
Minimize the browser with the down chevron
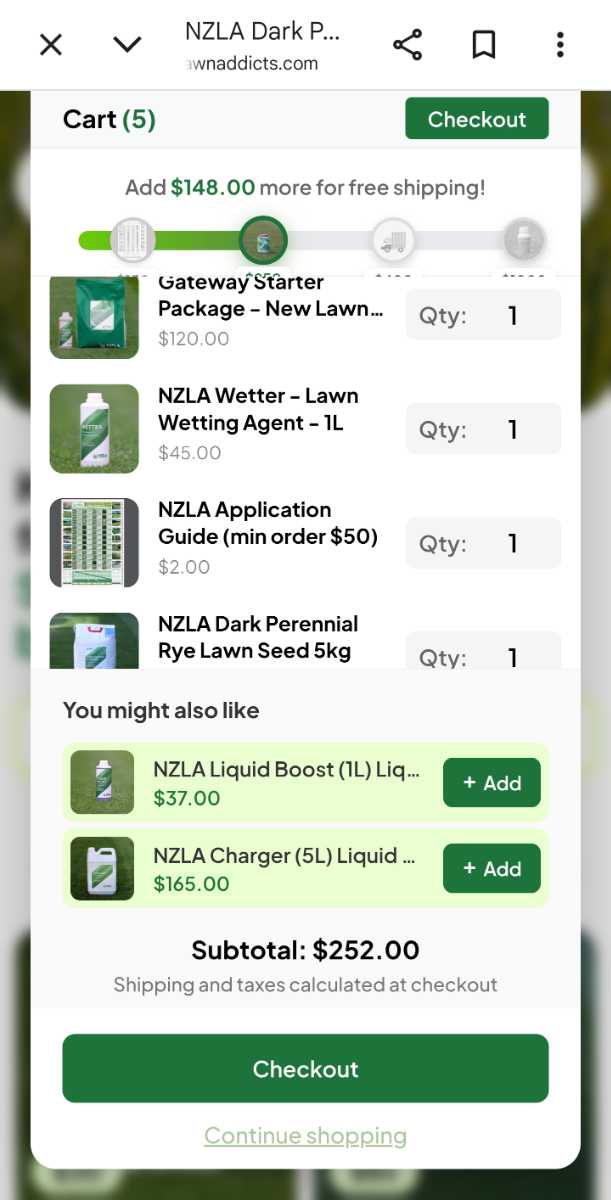point(127,45)
